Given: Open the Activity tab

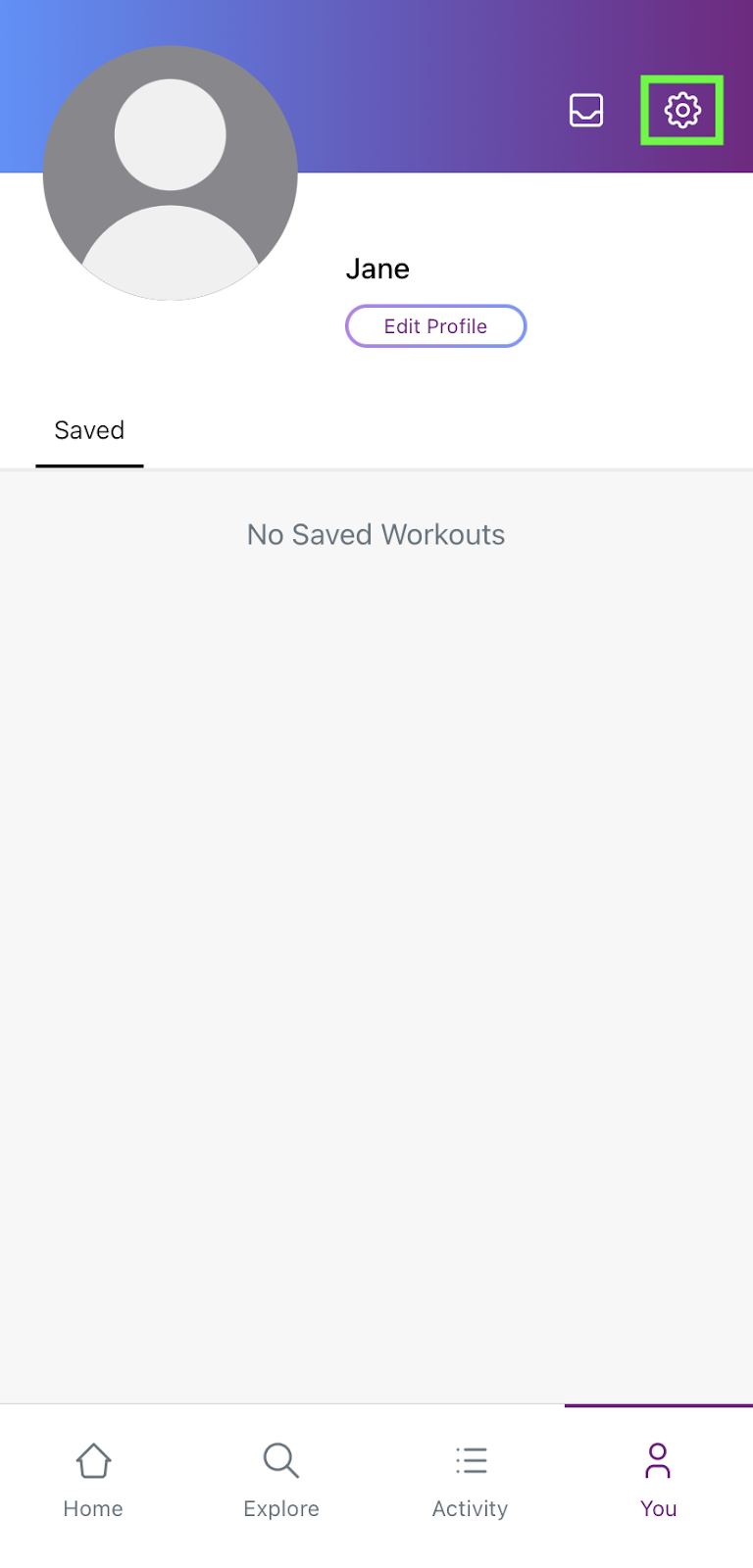Looking at the screenshot, I should tap(471, 1480).
